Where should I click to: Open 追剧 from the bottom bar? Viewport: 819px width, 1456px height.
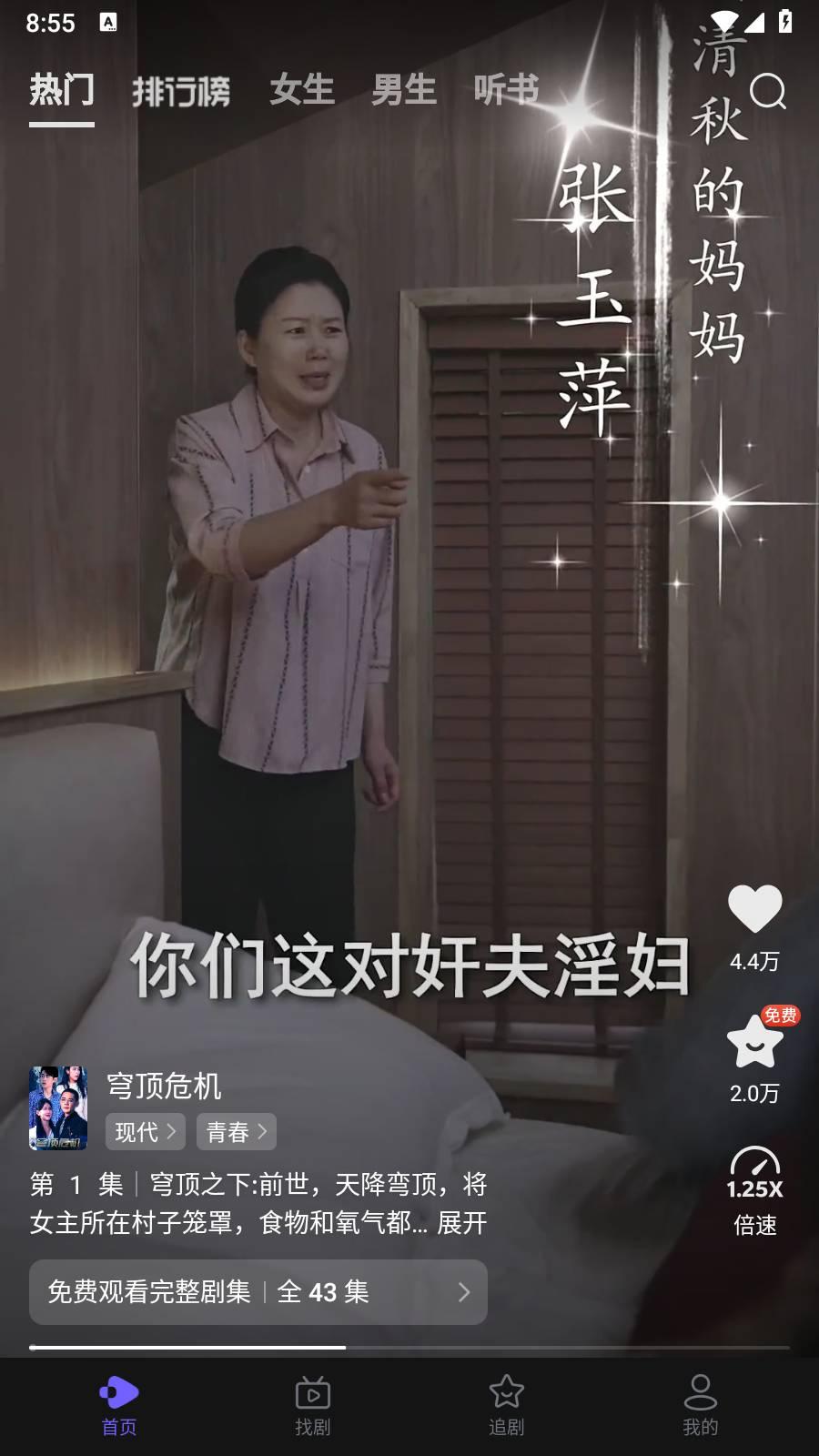507,1401
